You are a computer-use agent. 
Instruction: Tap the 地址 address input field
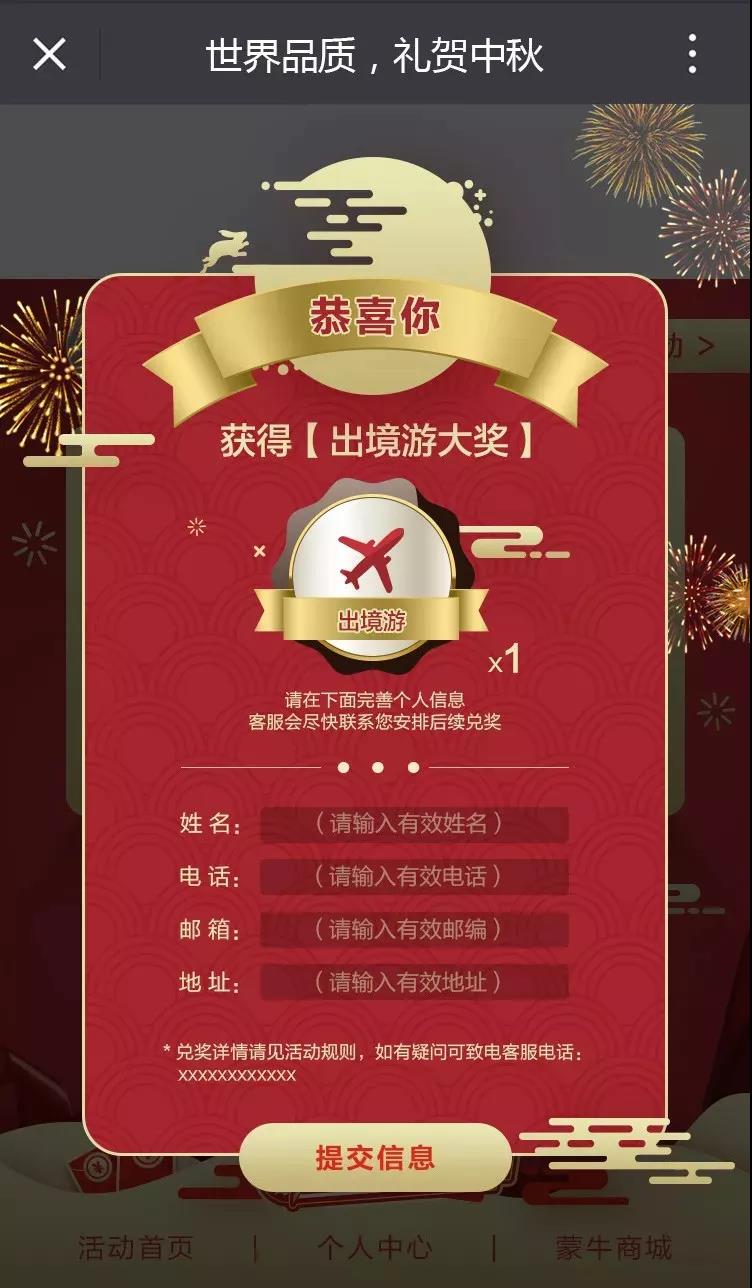414,983
